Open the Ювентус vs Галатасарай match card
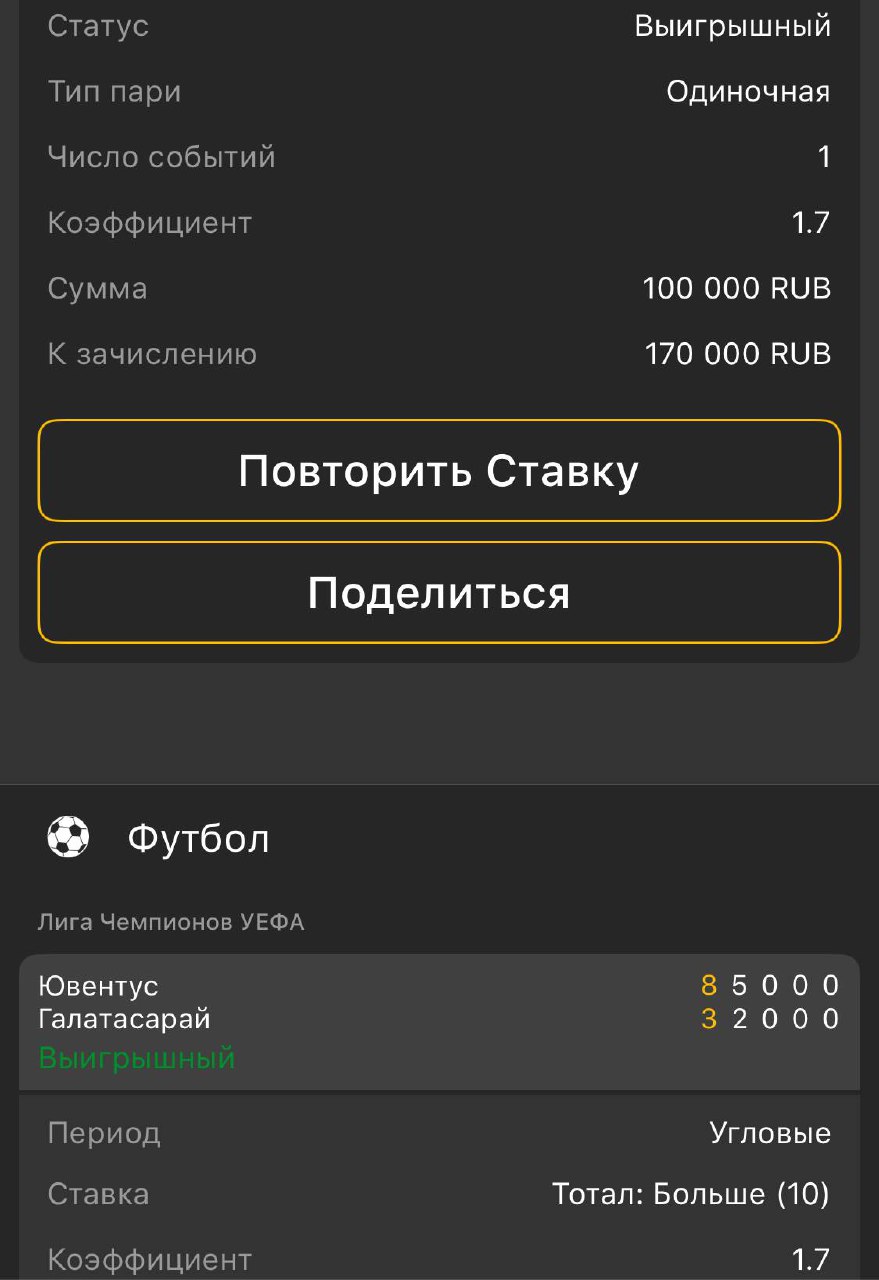The image size is (879, 1280). (x=439, y=1020)
